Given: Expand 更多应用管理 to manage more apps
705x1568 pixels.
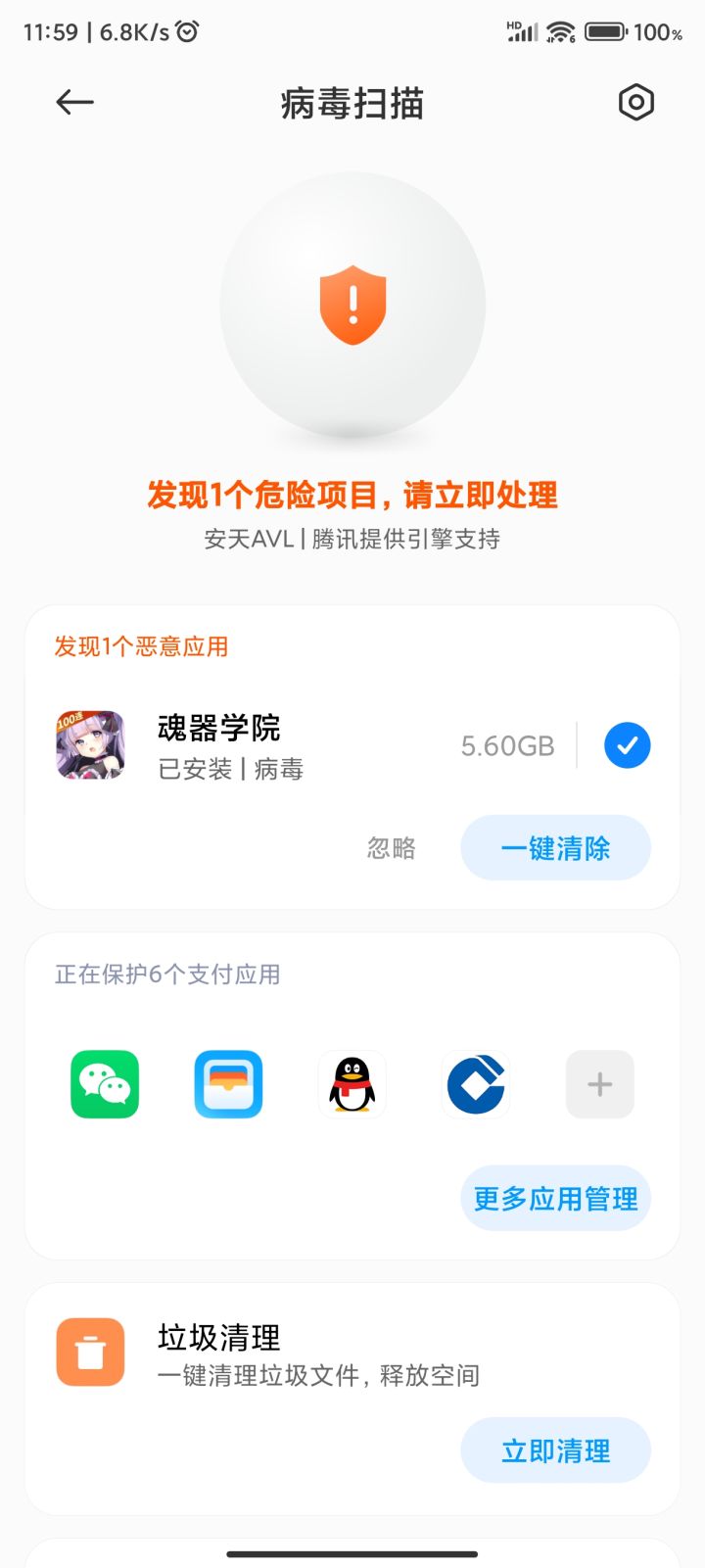Looking at the screenshot, I should click(x=555, y=1198).
